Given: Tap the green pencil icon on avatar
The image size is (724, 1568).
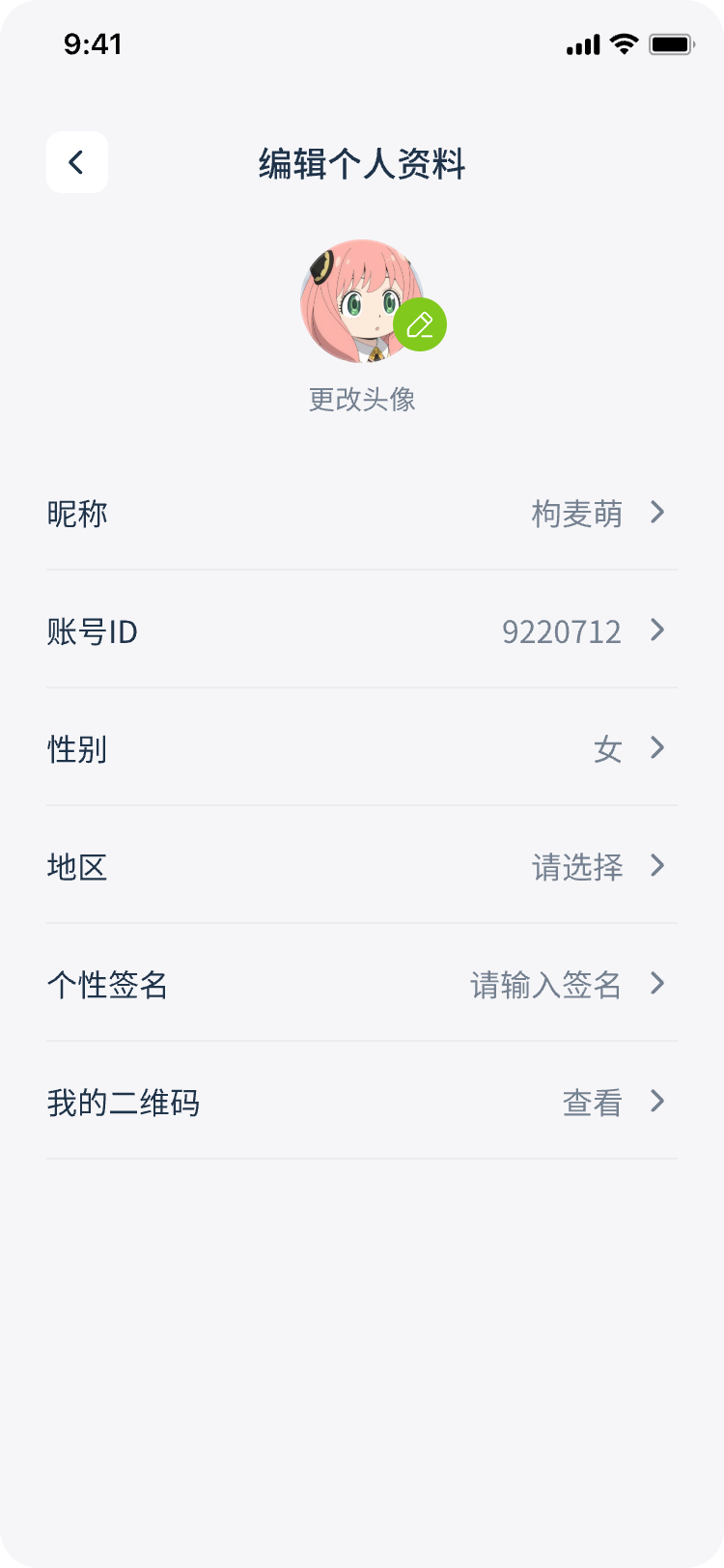Looking at the screenshot, I should pyautogui.click(x=420, y=324).
